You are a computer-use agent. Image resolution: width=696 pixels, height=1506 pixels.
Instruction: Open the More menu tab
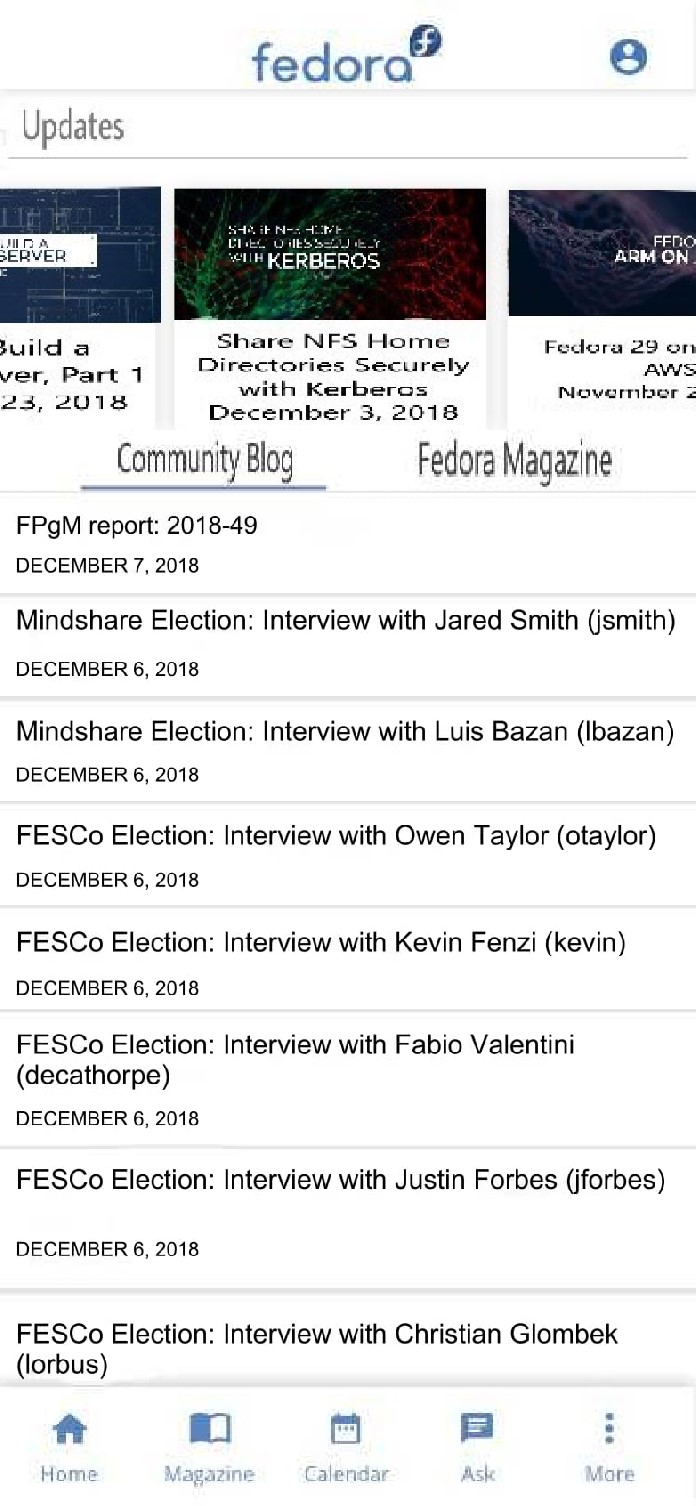[609, 1447]
